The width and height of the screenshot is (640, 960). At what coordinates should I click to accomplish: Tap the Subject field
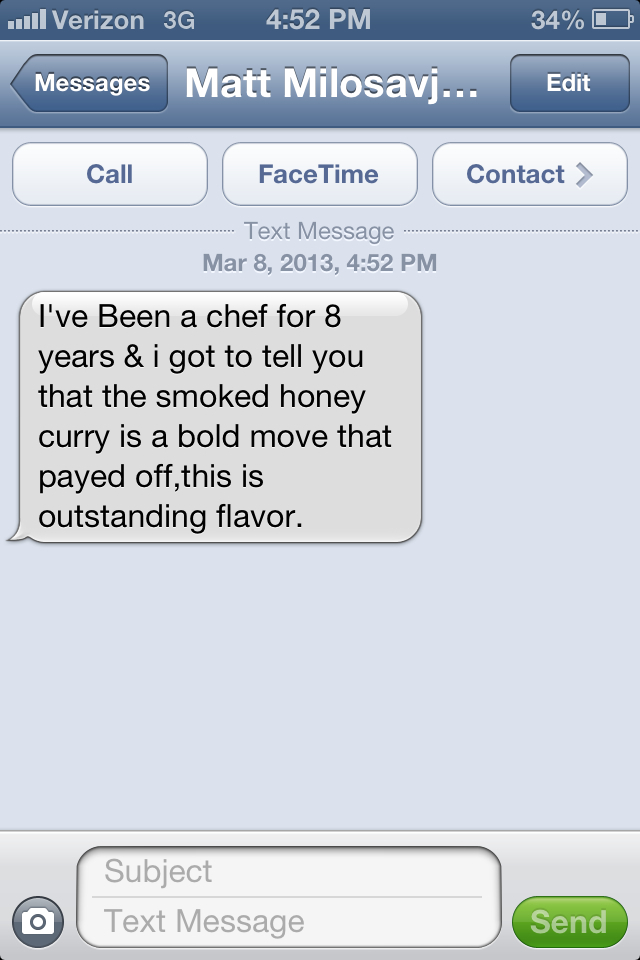click(288, 871)
